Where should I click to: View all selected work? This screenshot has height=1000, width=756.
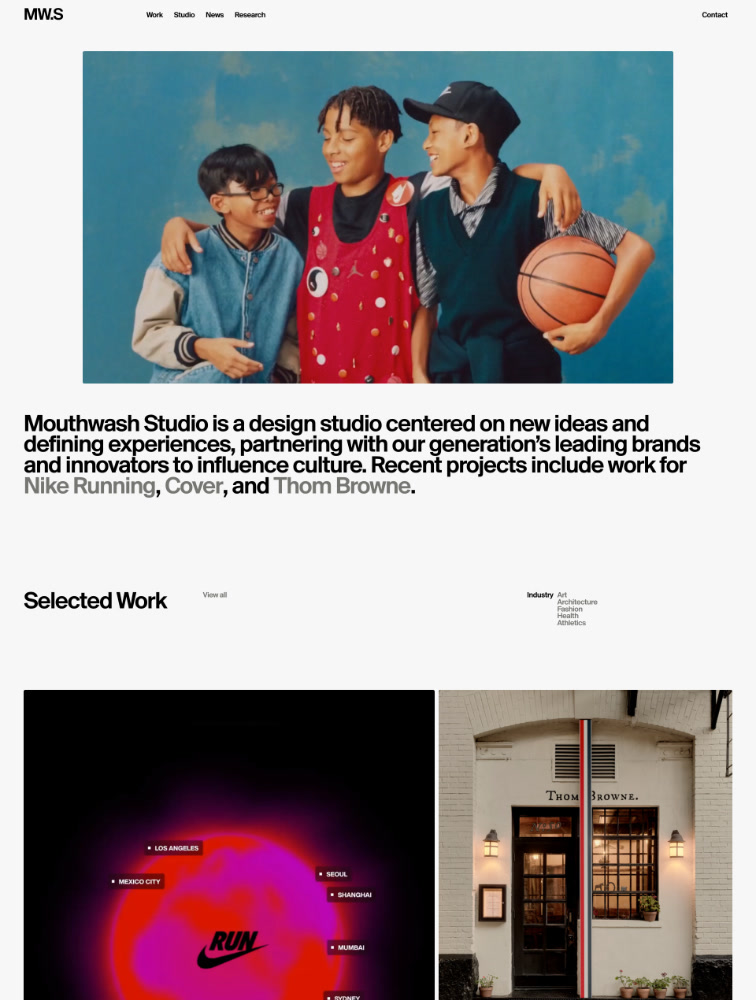point(214,595)
